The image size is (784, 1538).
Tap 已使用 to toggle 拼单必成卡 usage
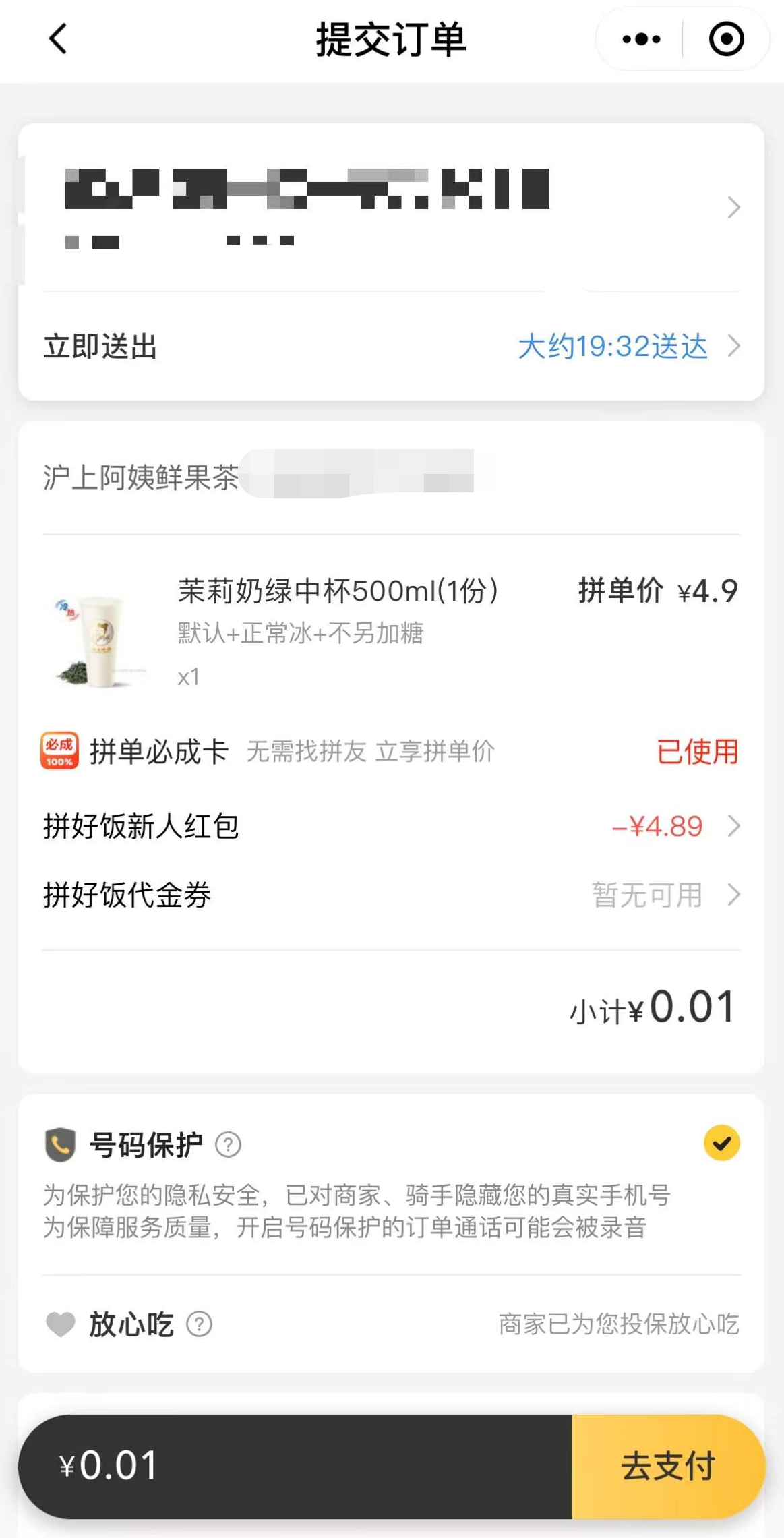(697, 752)
